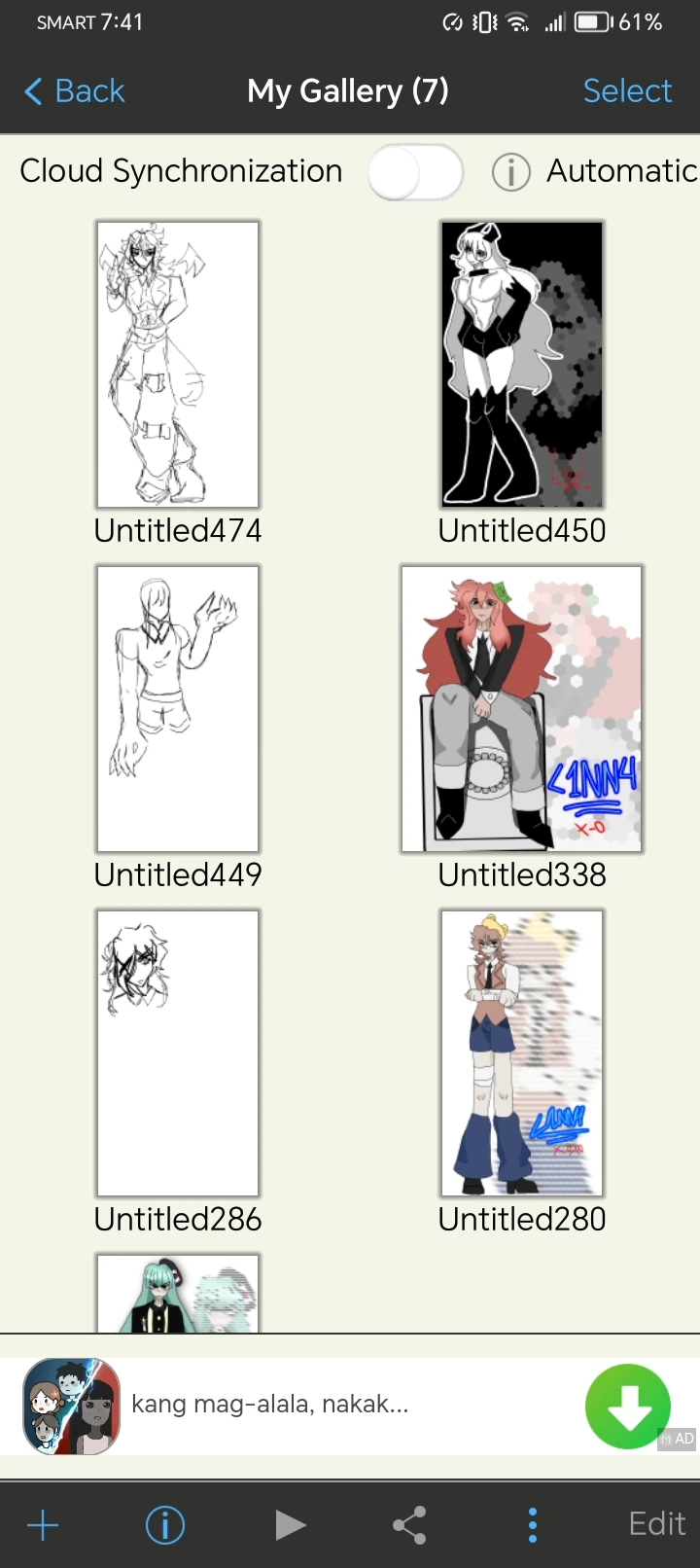Open the three-dot overflow menu
Image resolution: width=700 pixels, height=1568 pixels.
point(533,1525)
